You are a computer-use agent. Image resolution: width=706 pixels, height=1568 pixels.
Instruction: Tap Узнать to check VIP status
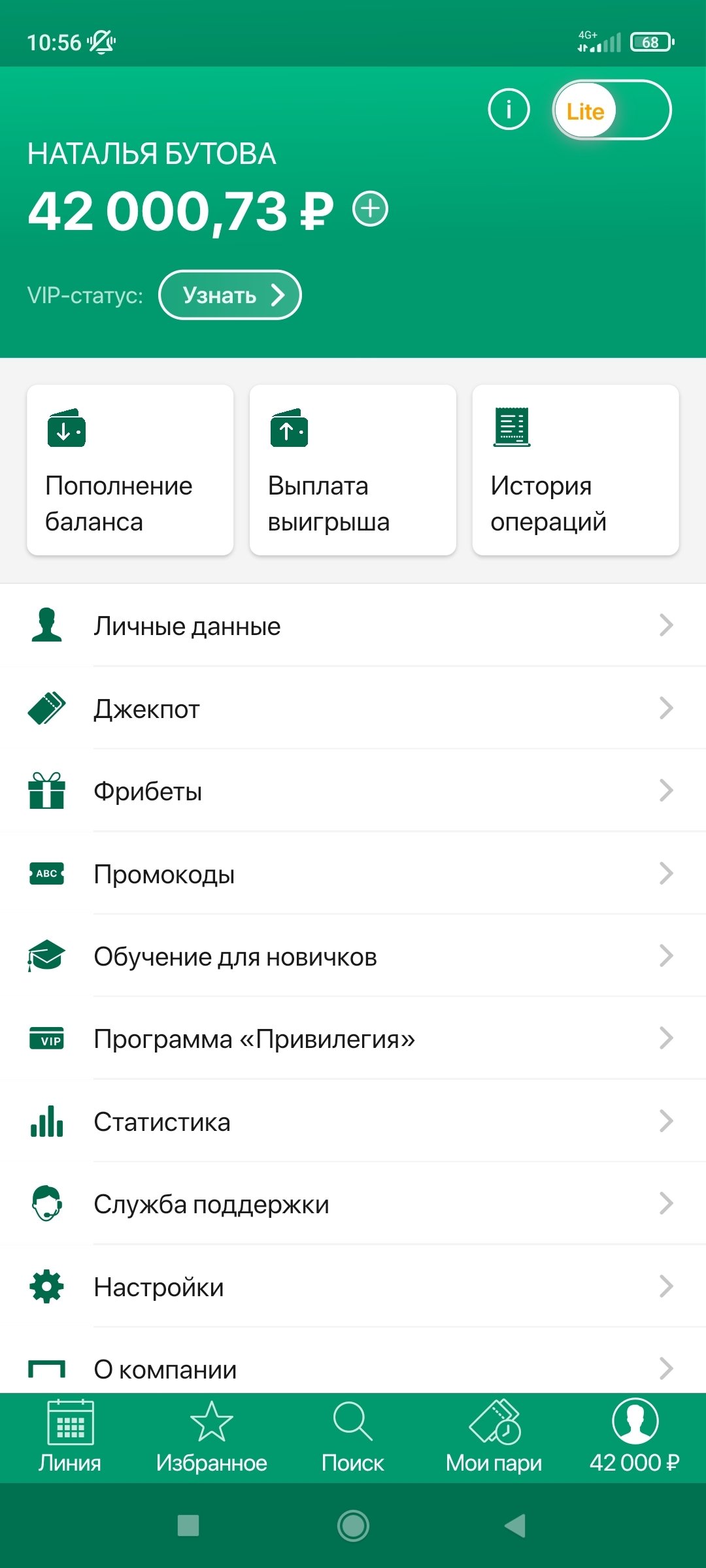(229, 295)
